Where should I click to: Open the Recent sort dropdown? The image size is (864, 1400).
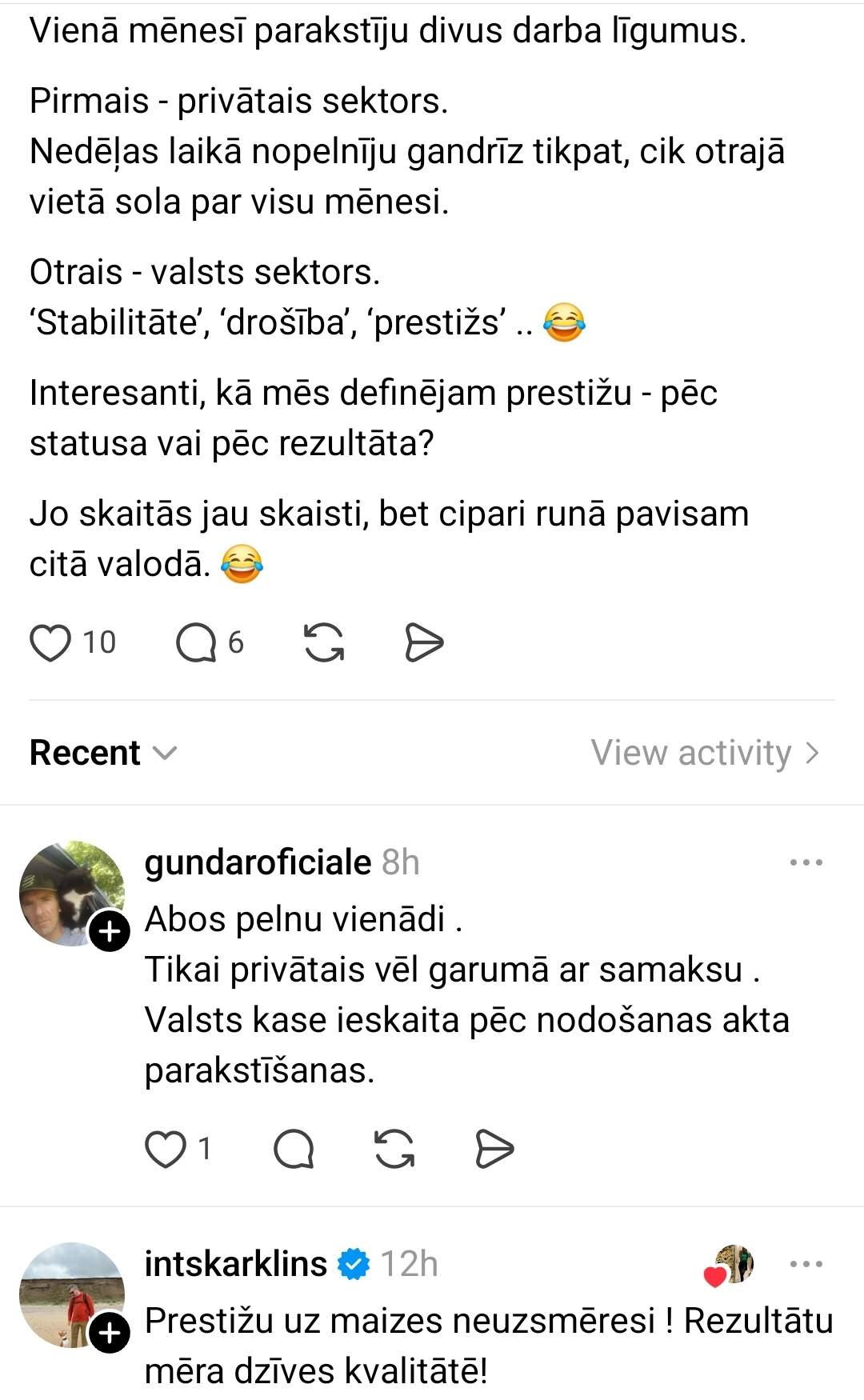pyautogui.click(x=103, y=753)
